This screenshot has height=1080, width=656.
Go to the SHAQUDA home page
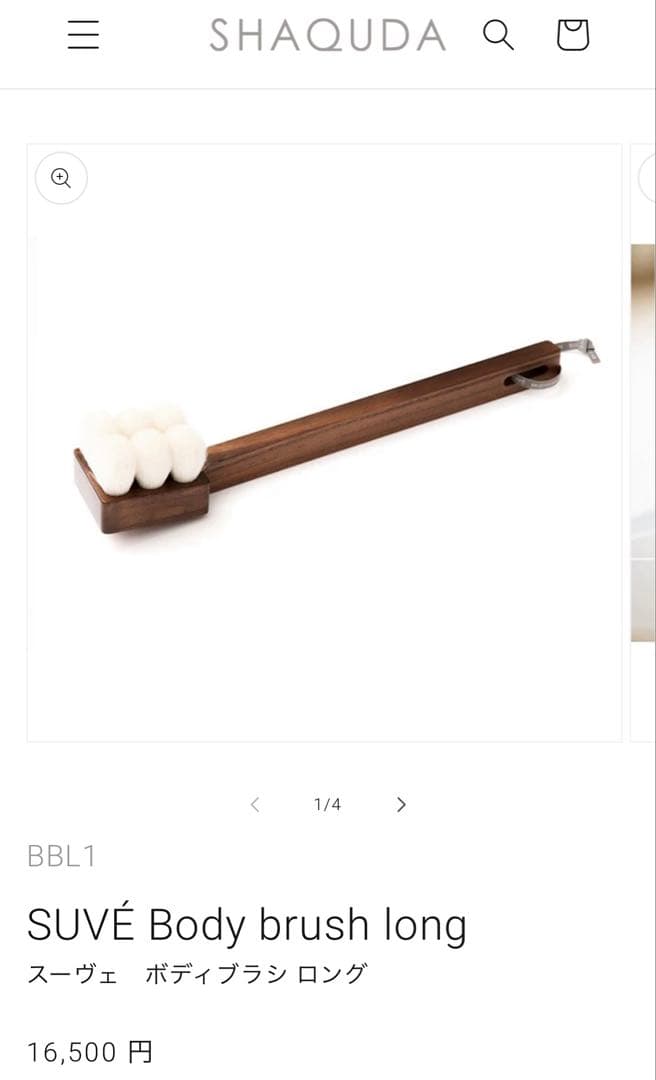327,36
